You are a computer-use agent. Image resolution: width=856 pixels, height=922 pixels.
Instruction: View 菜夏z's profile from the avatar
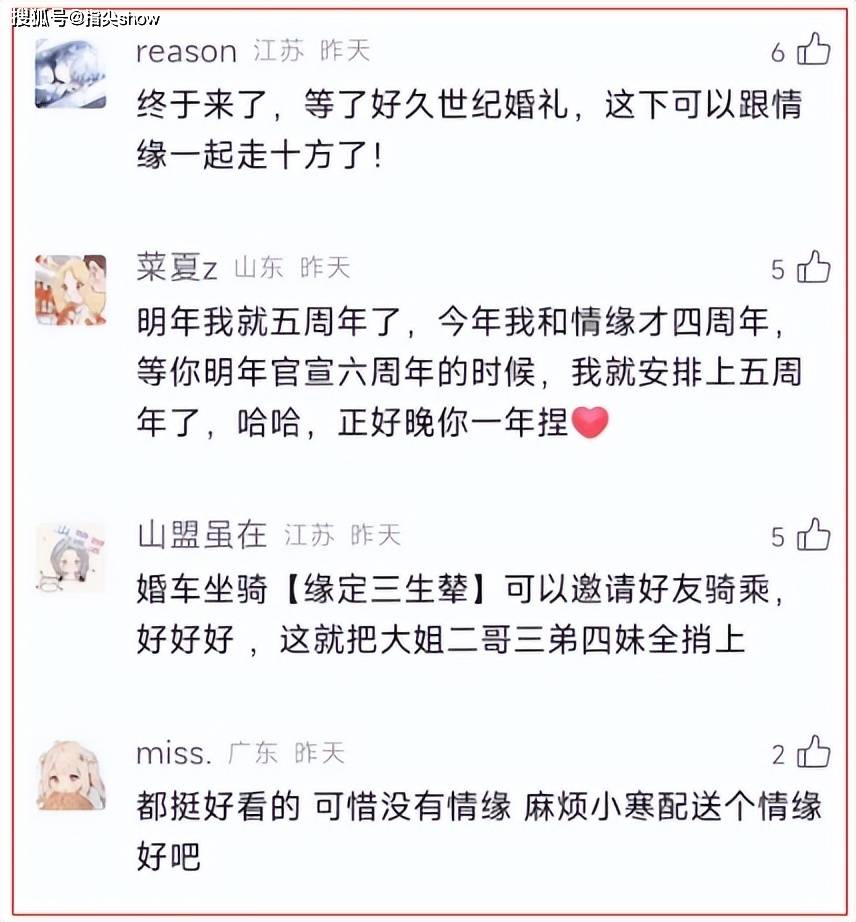pyautogui.click(x=70, y=290)
